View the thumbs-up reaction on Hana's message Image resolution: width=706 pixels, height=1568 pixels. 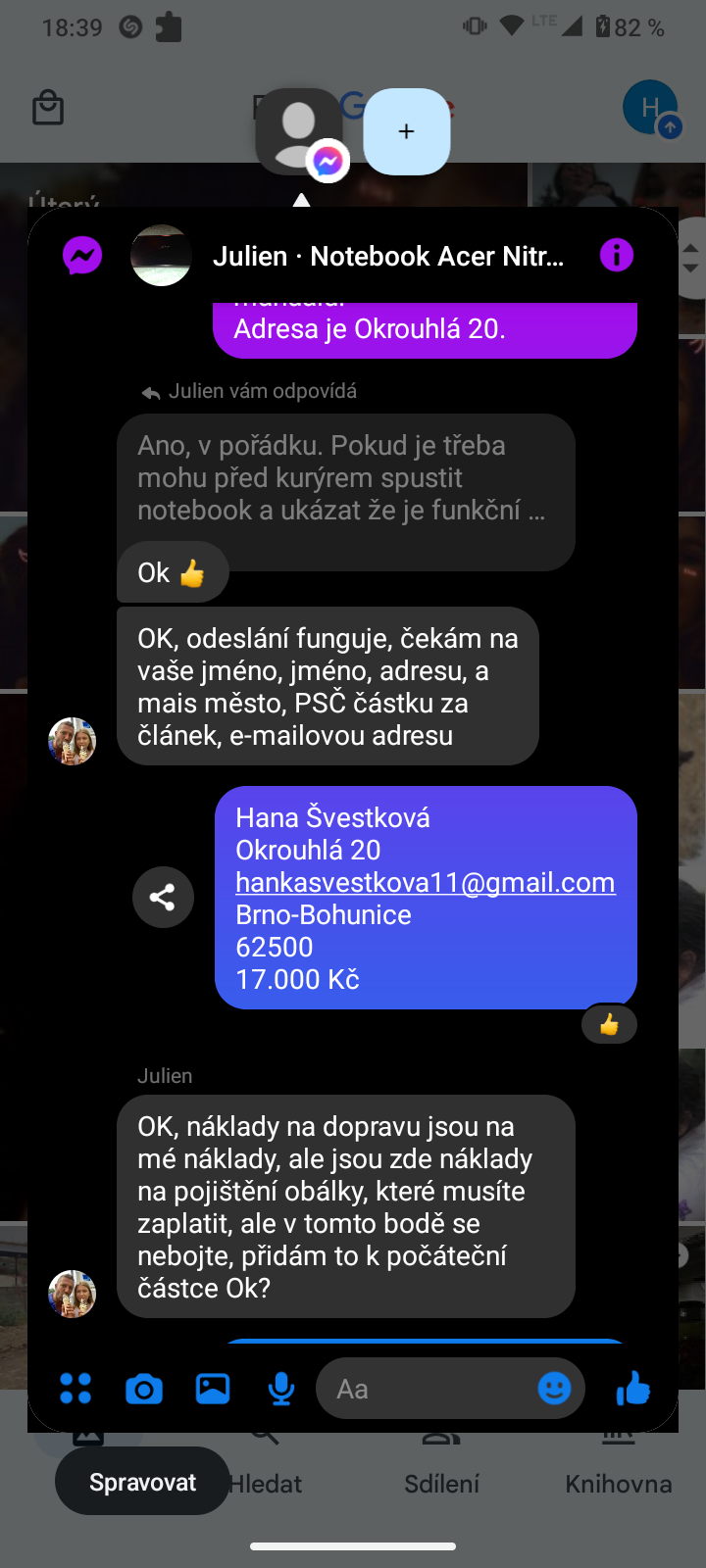(x=609, y=1025)
